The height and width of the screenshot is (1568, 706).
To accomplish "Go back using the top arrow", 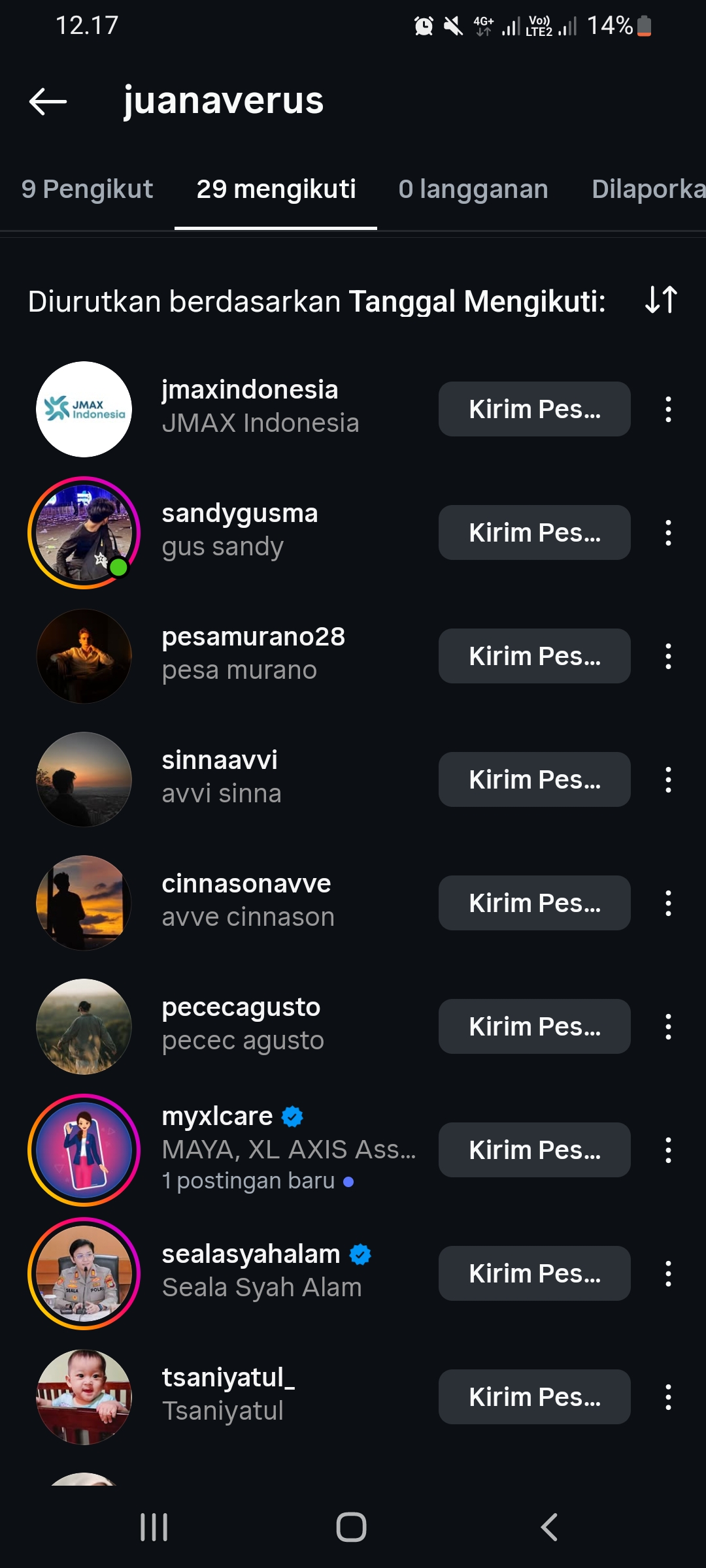I will point(48,101).
